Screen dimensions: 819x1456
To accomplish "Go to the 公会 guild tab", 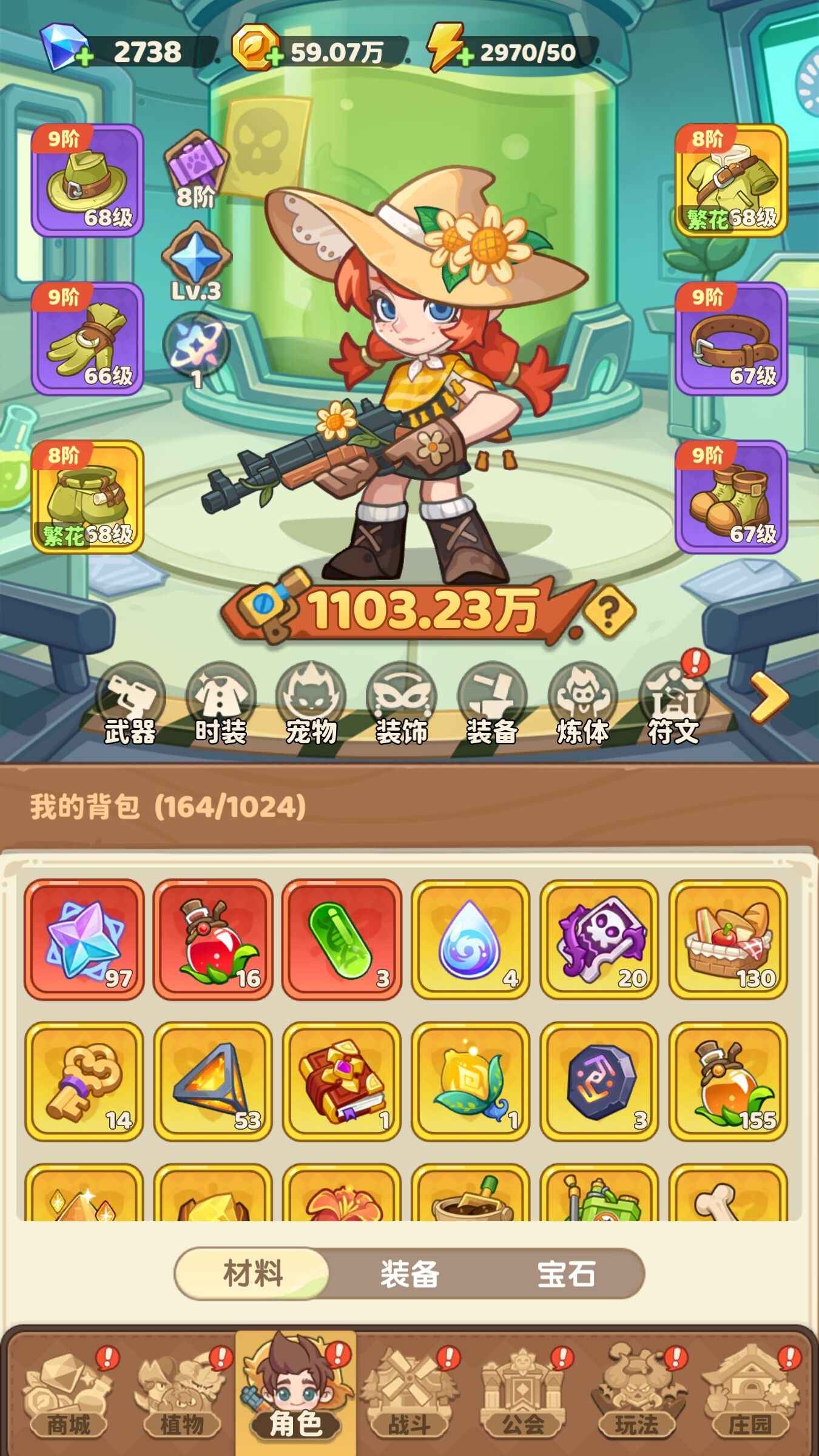I will pos(523,1395).
